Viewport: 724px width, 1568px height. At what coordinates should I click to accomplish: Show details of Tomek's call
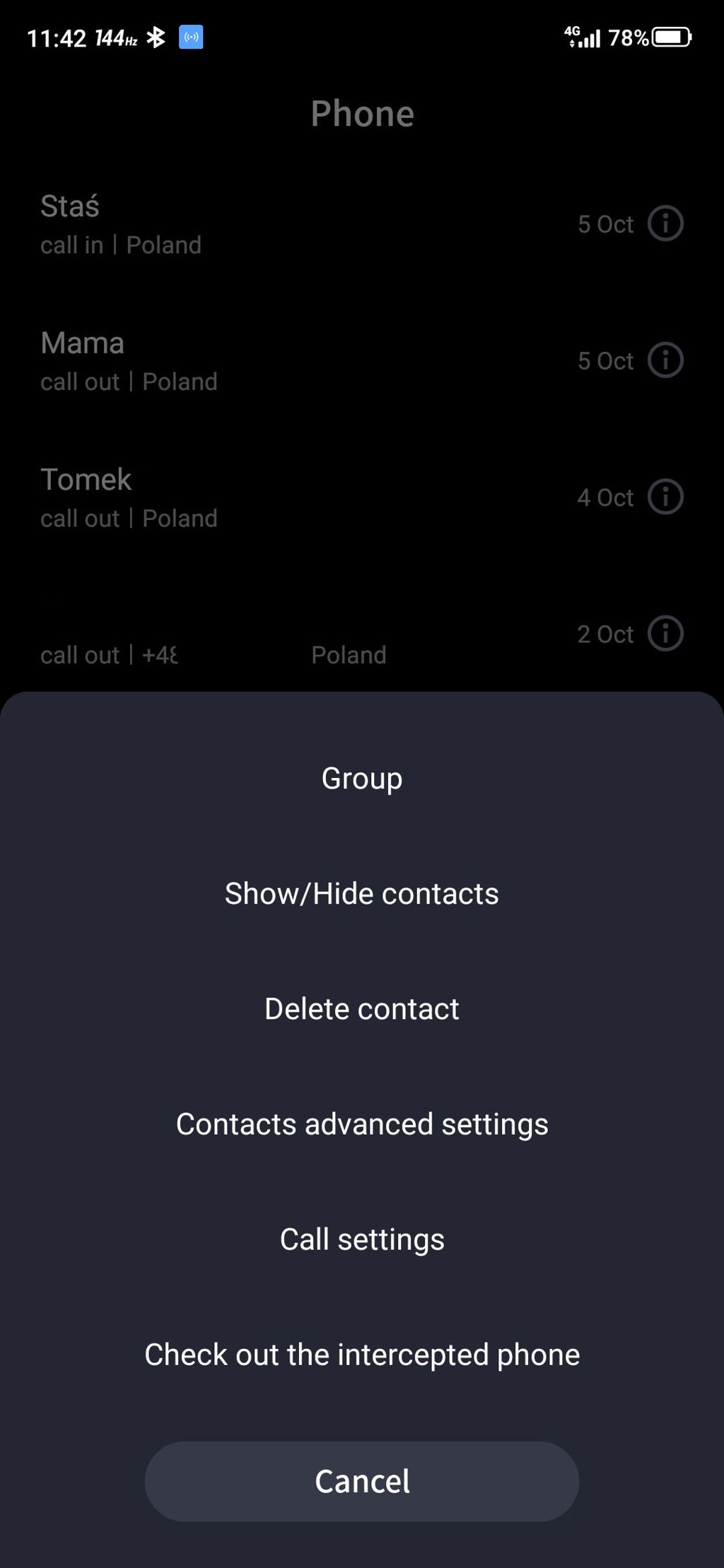[665, 497]
